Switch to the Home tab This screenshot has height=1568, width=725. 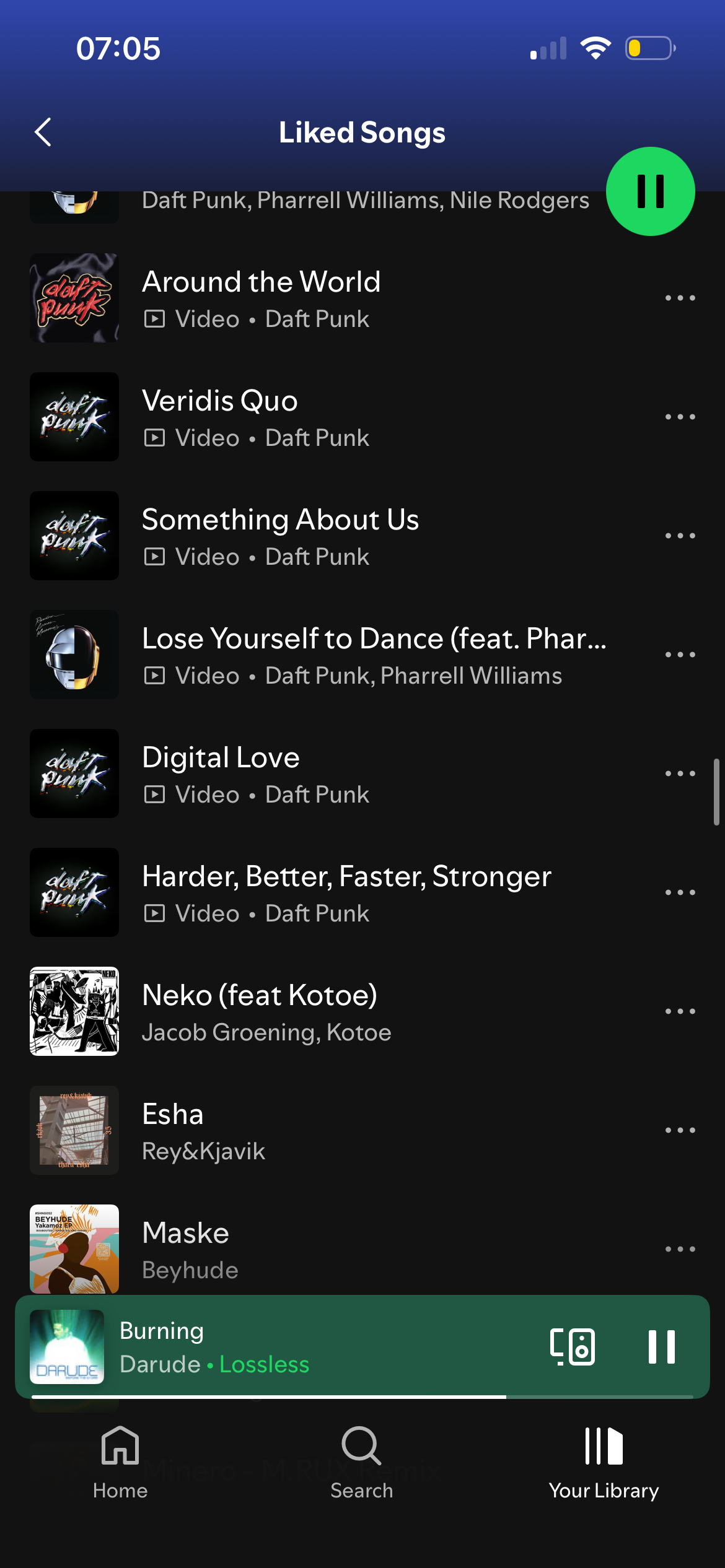click(120, 1461)
